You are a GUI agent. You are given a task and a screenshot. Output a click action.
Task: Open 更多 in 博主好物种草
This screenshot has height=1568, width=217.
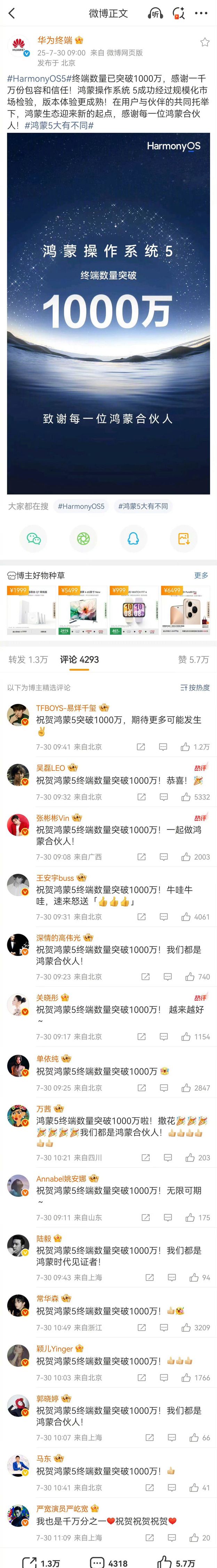201,575
